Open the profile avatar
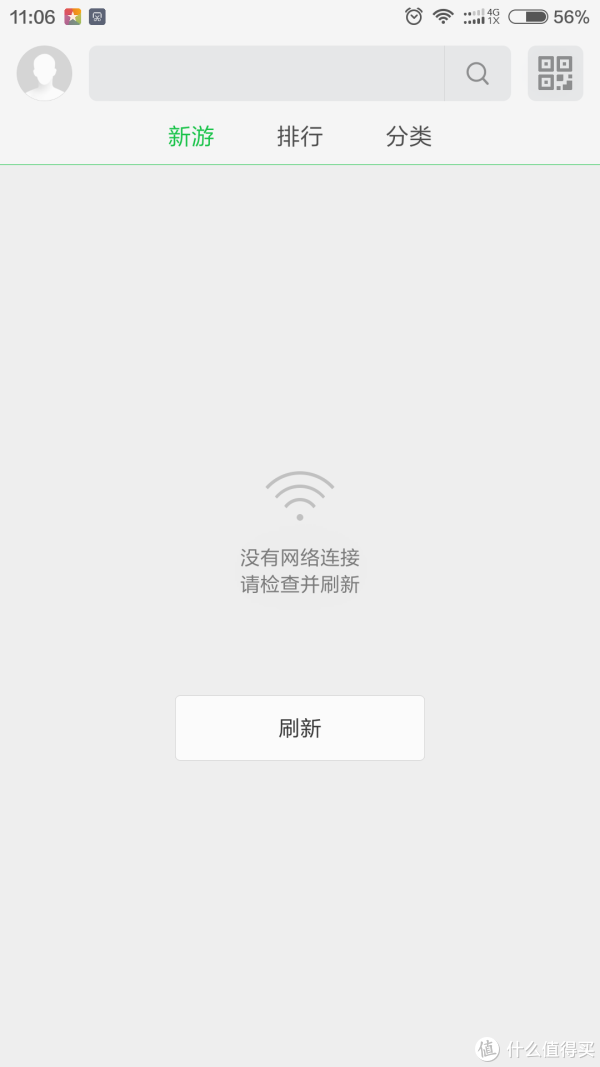 point(44,73)
